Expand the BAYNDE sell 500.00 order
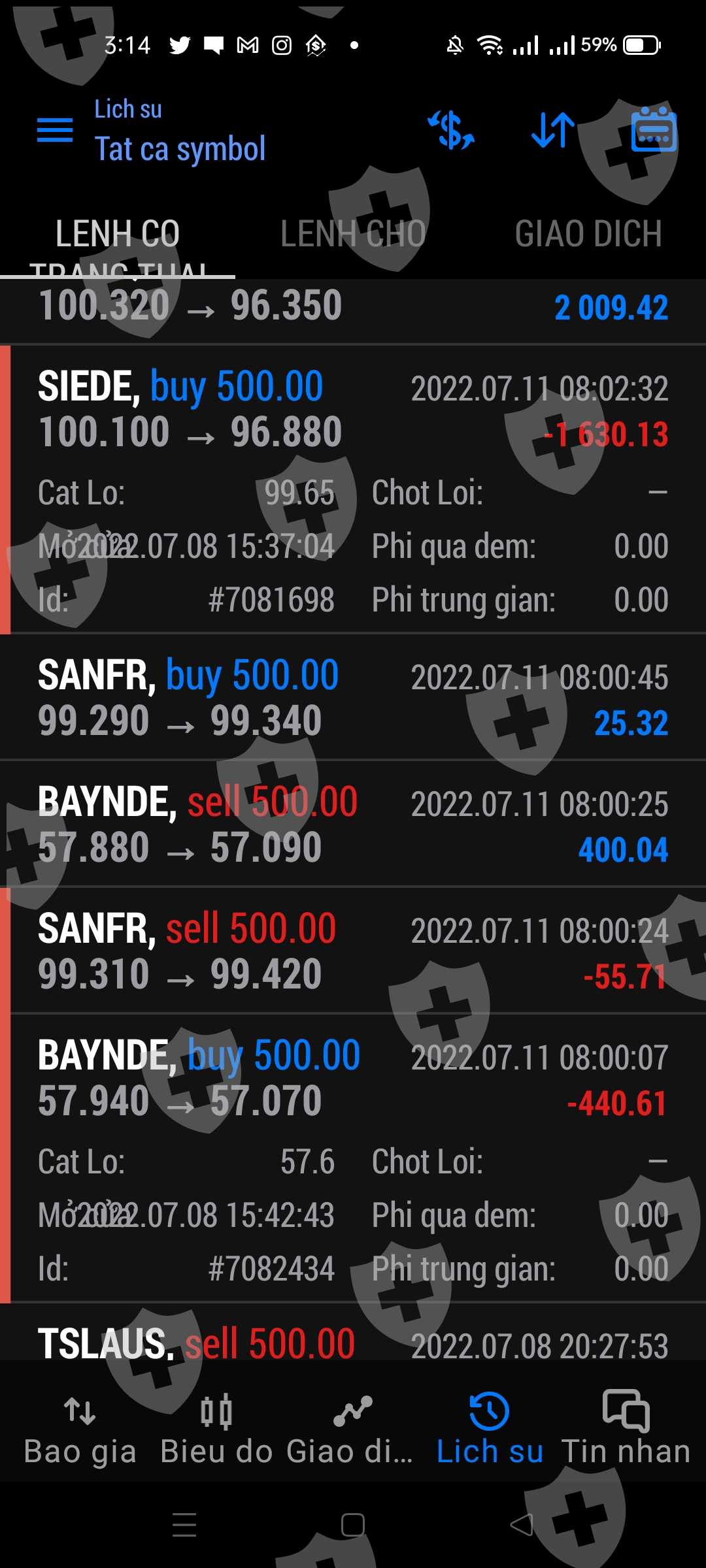The image size is (706, 1568). 353,825
